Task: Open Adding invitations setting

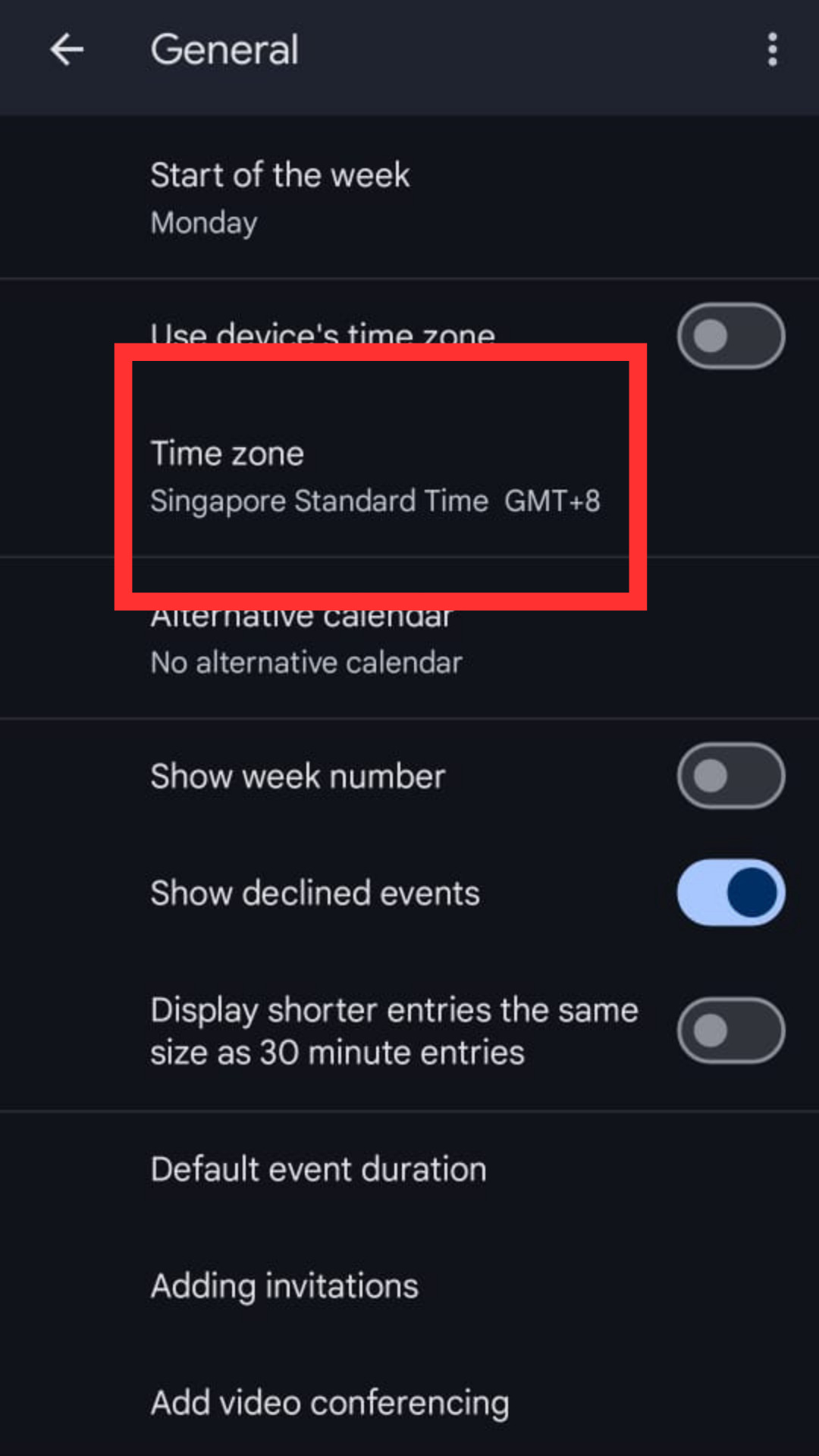Action: (x=409, y=1286)
